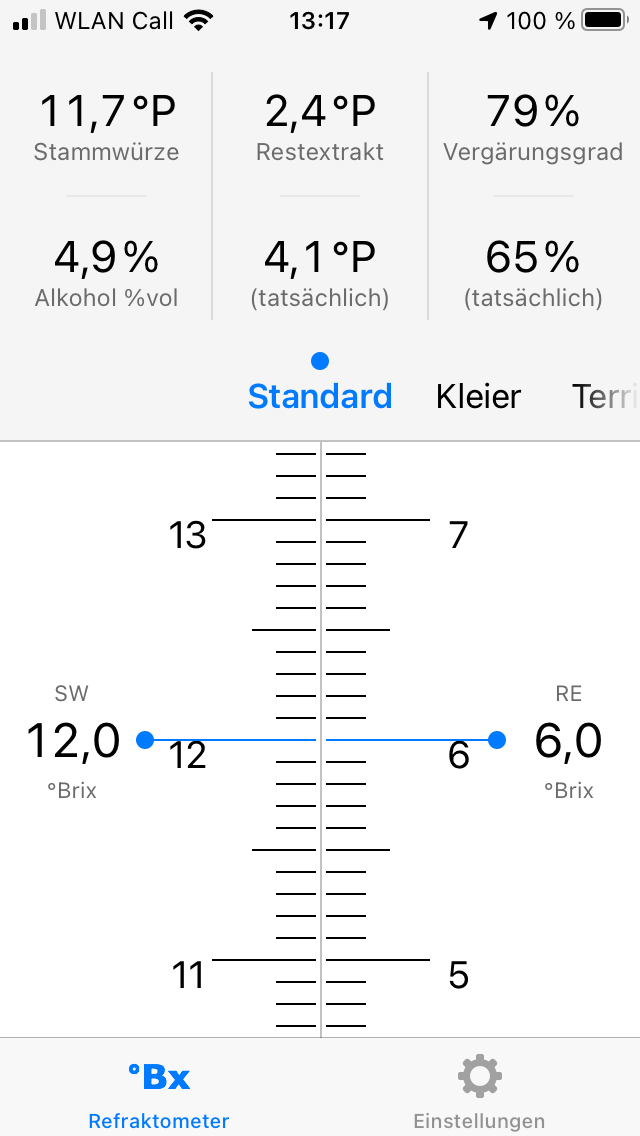Tap the RE Brix slider handle
The image size is (640, 1136).
coord(497,740)
